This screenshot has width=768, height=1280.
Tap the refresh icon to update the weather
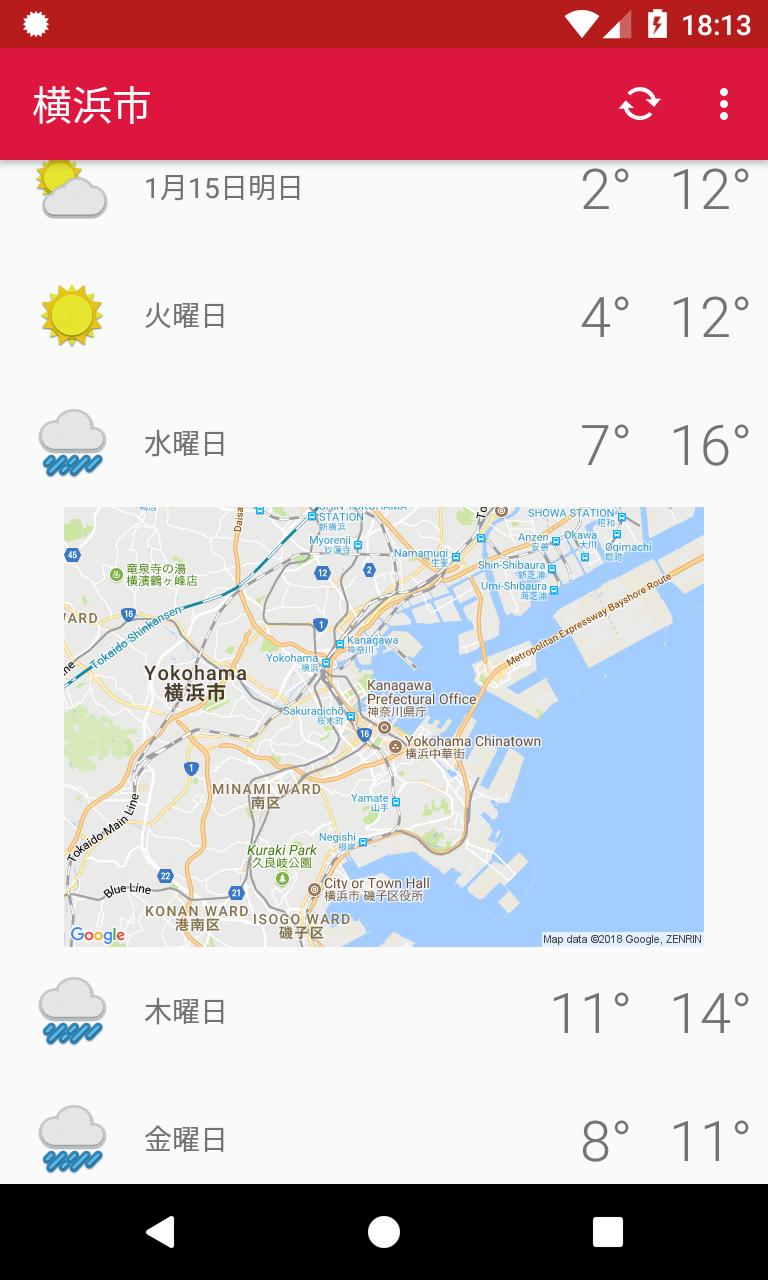[x=640, y=104]
